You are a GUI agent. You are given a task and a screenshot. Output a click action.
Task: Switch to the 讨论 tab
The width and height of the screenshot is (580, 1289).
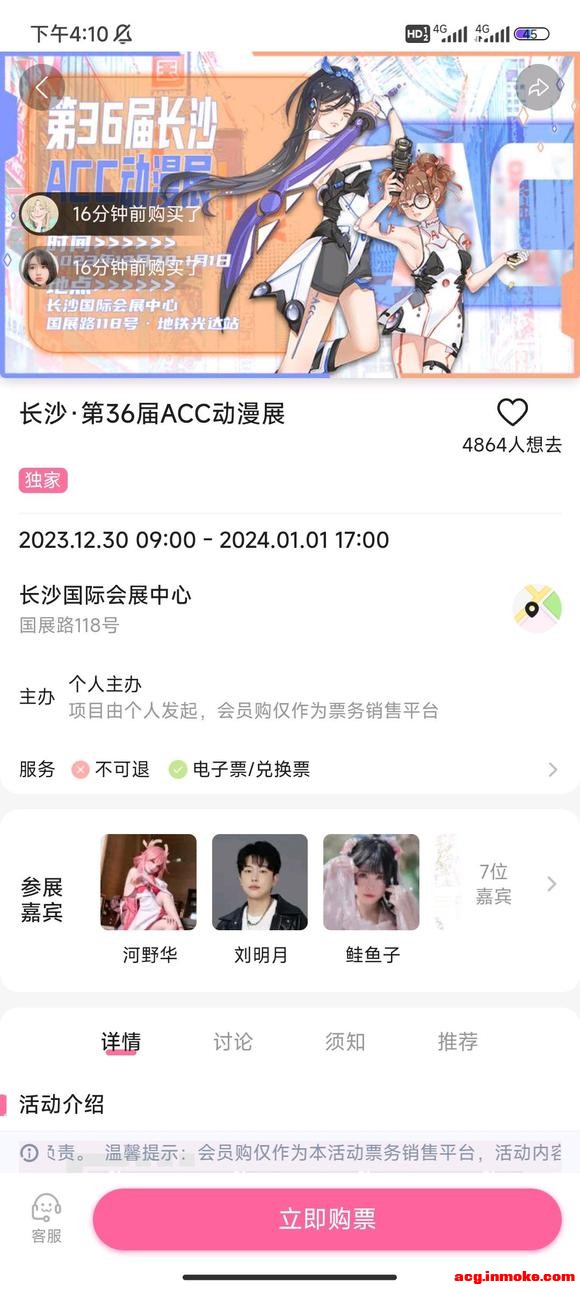pyautogui.click(x=233, y=1041)
